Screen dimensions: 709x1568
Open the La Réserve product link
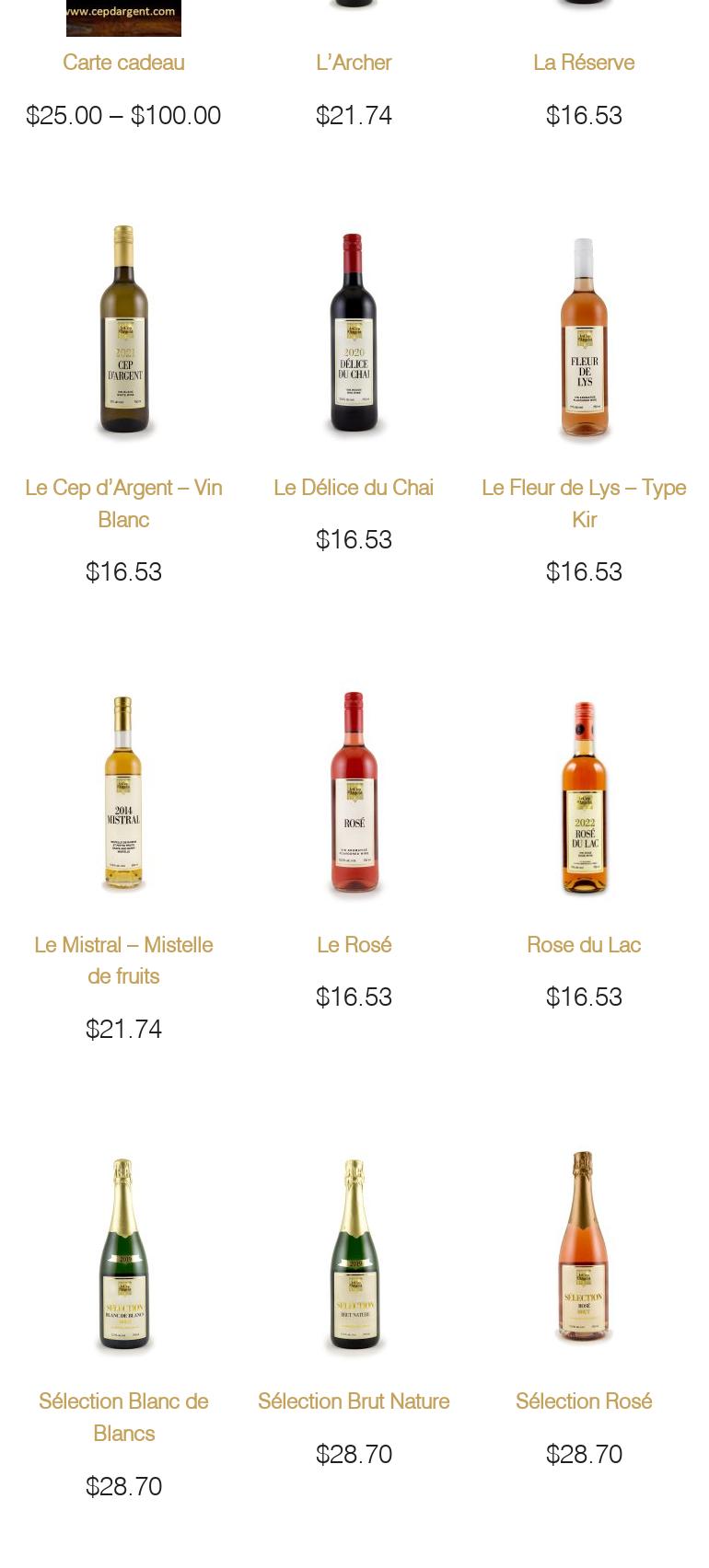[584, 63]
